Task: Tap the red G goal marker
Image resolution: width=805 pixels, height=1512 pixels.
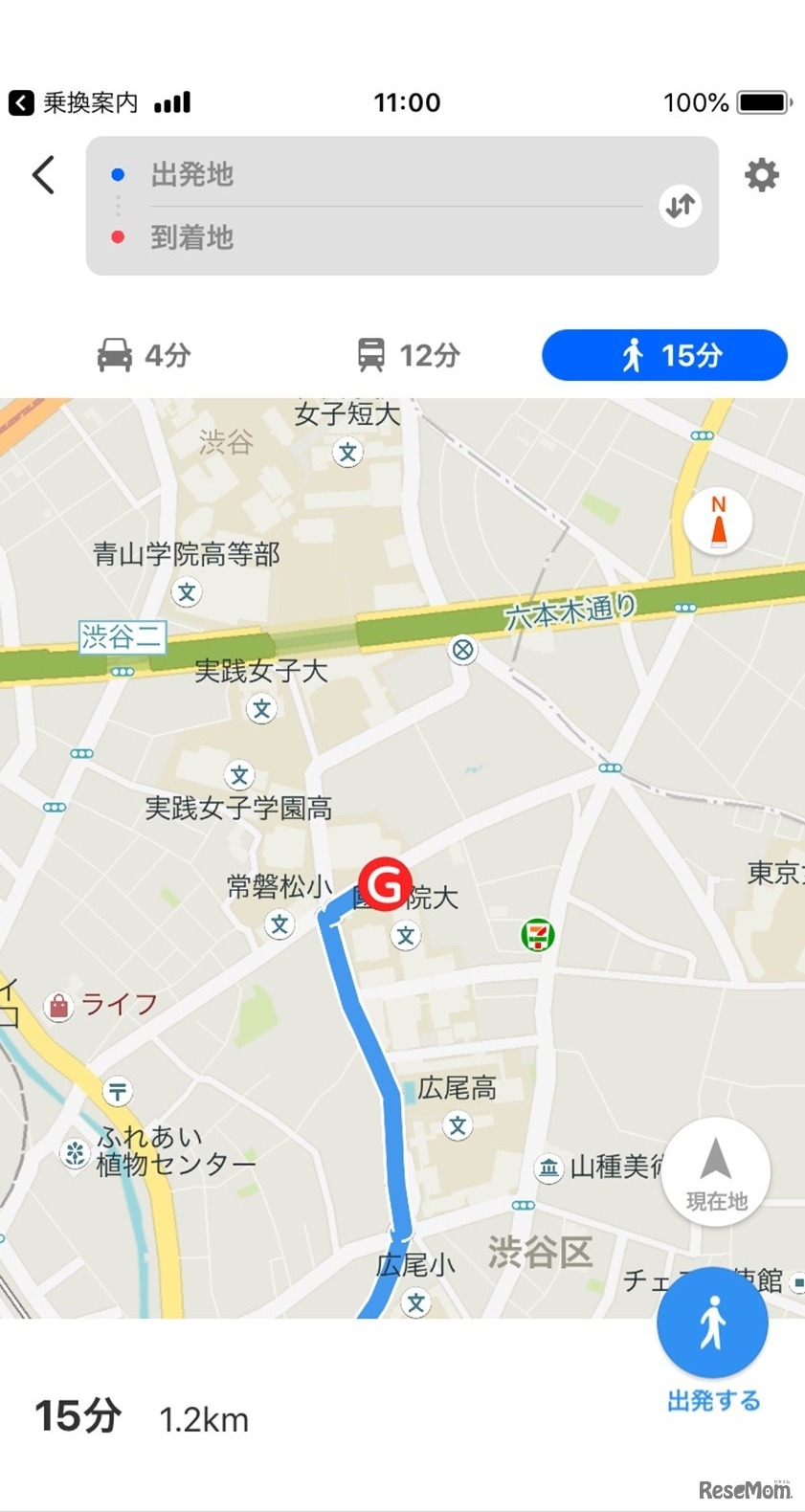Action: 386,885
